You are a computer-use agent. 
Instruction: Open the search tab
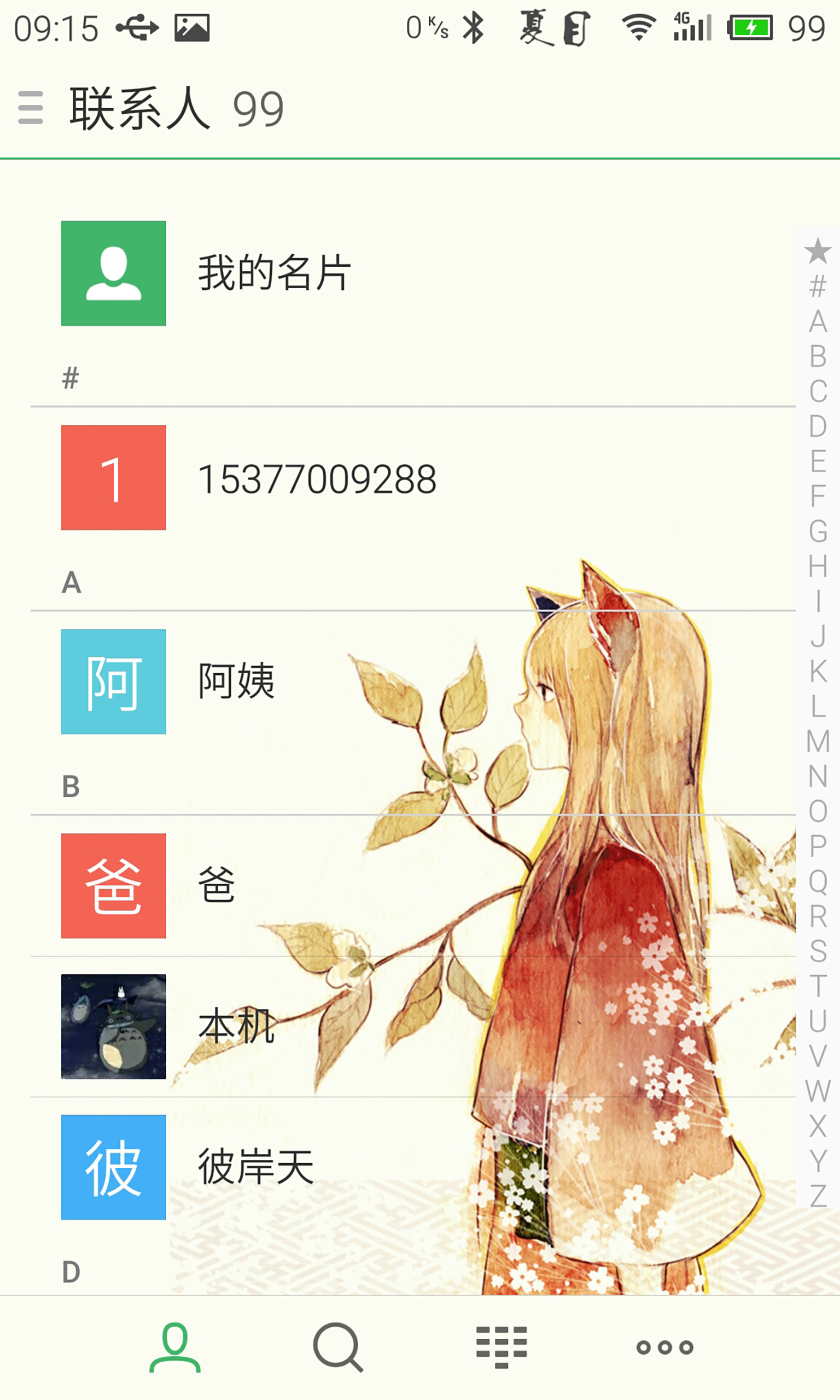(338, 1347)
